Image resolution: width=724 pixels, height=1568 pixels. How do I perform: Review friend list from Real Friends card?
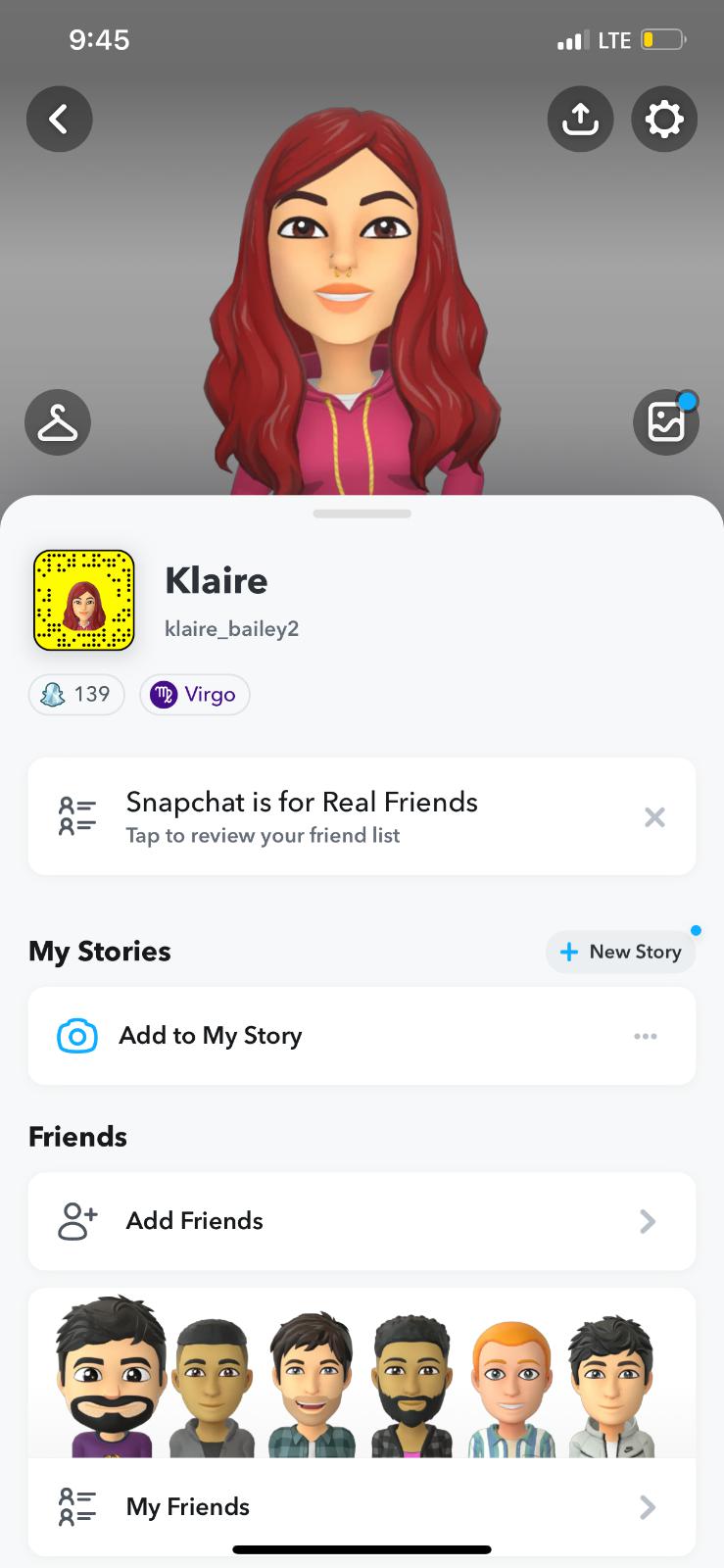(x=302, y=816)
